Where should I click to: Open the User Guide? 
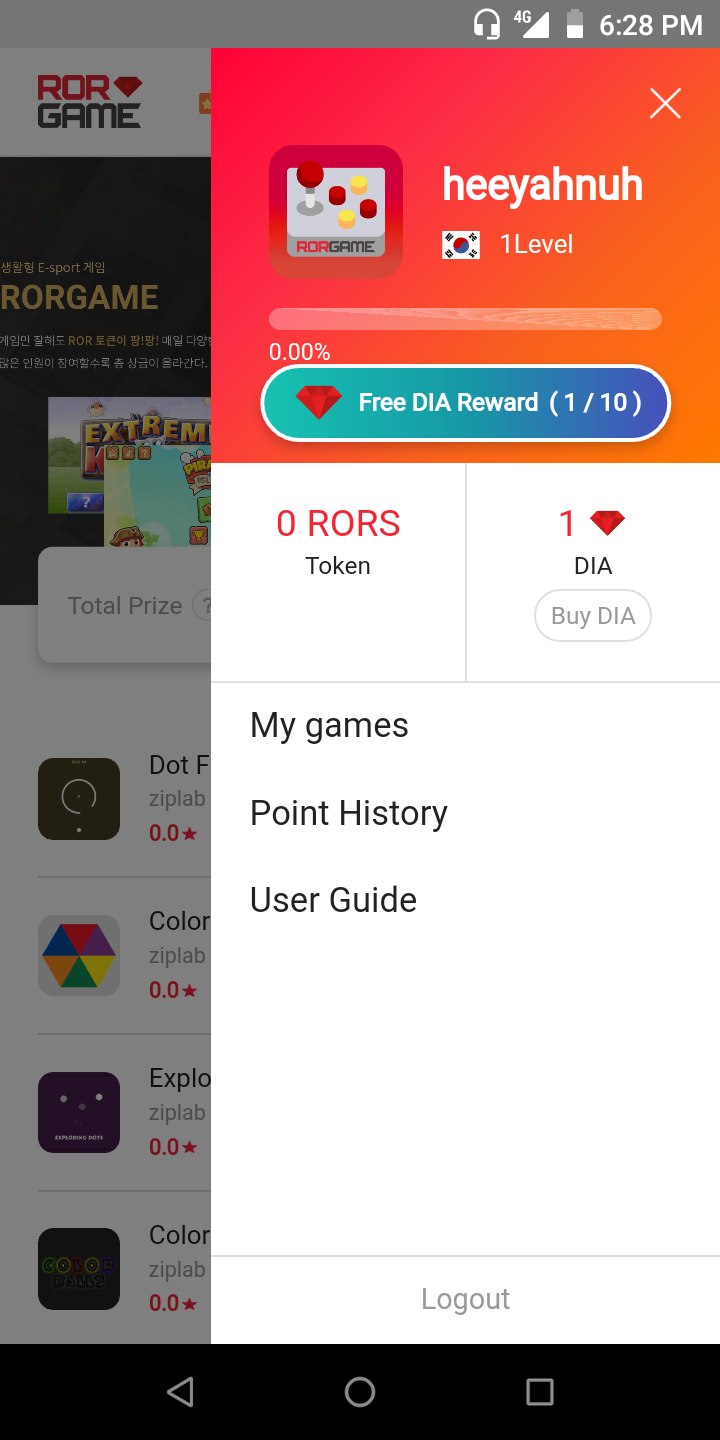coord(333,900)
